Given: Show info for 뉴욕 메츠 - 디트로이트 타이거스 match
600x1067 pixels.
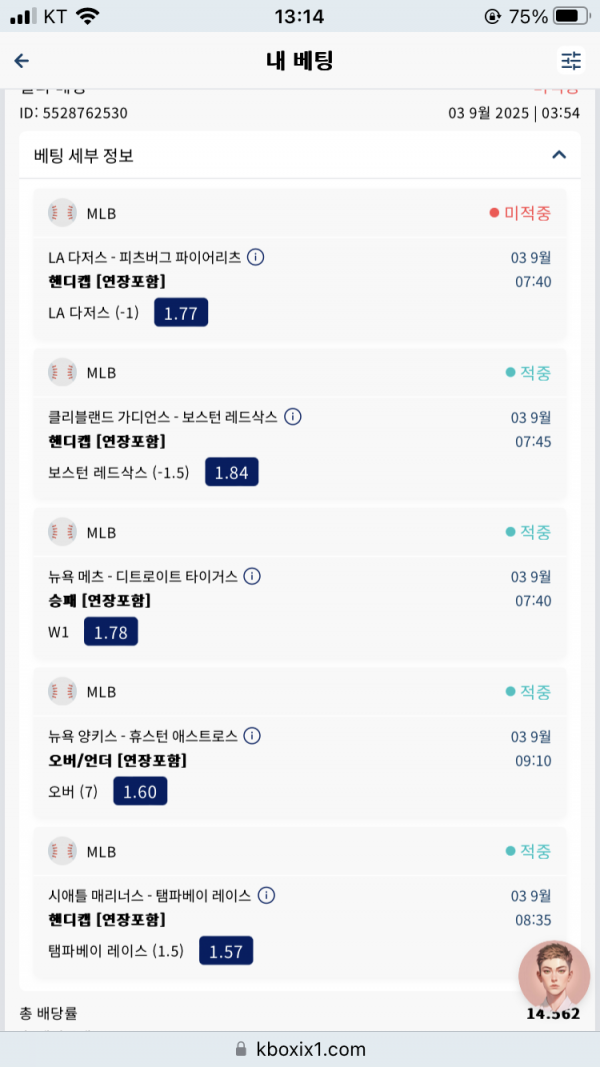Looking at the screenshot, I should pos(252,576).
